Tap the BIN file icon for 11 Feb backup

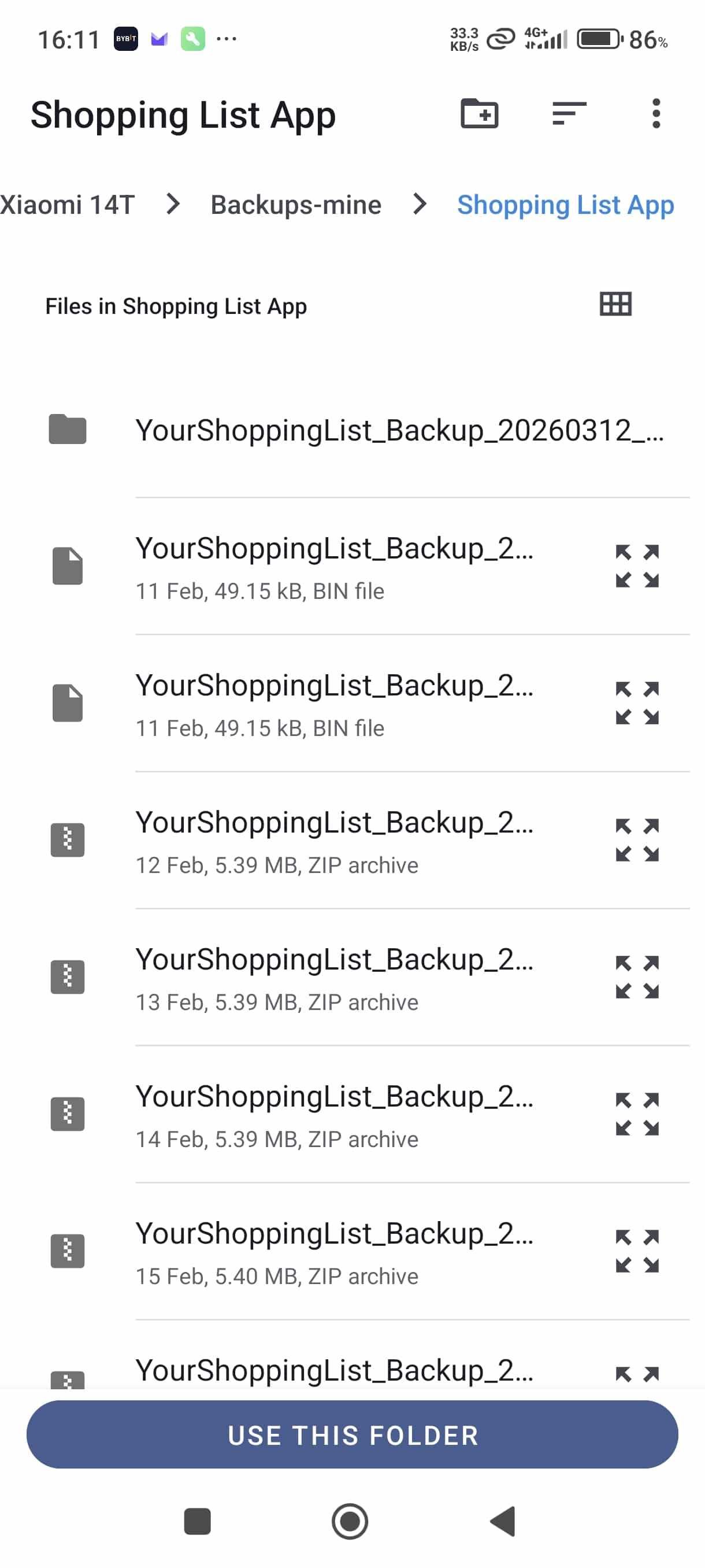67,567
